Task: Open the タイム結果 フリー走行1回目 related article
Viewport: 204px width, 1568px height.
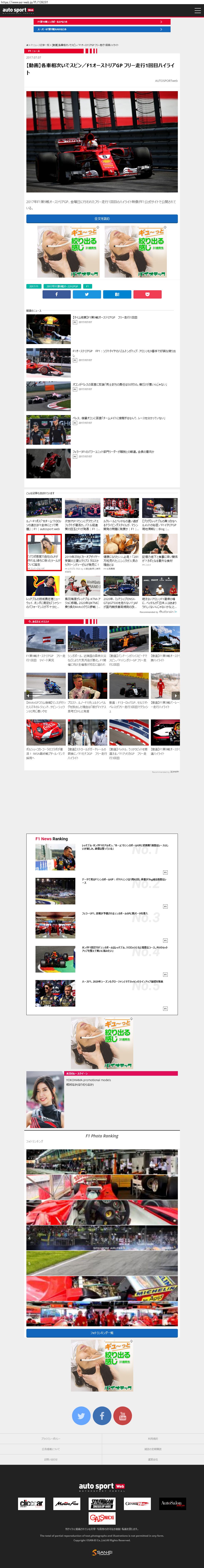Action: tap(105, 317)
